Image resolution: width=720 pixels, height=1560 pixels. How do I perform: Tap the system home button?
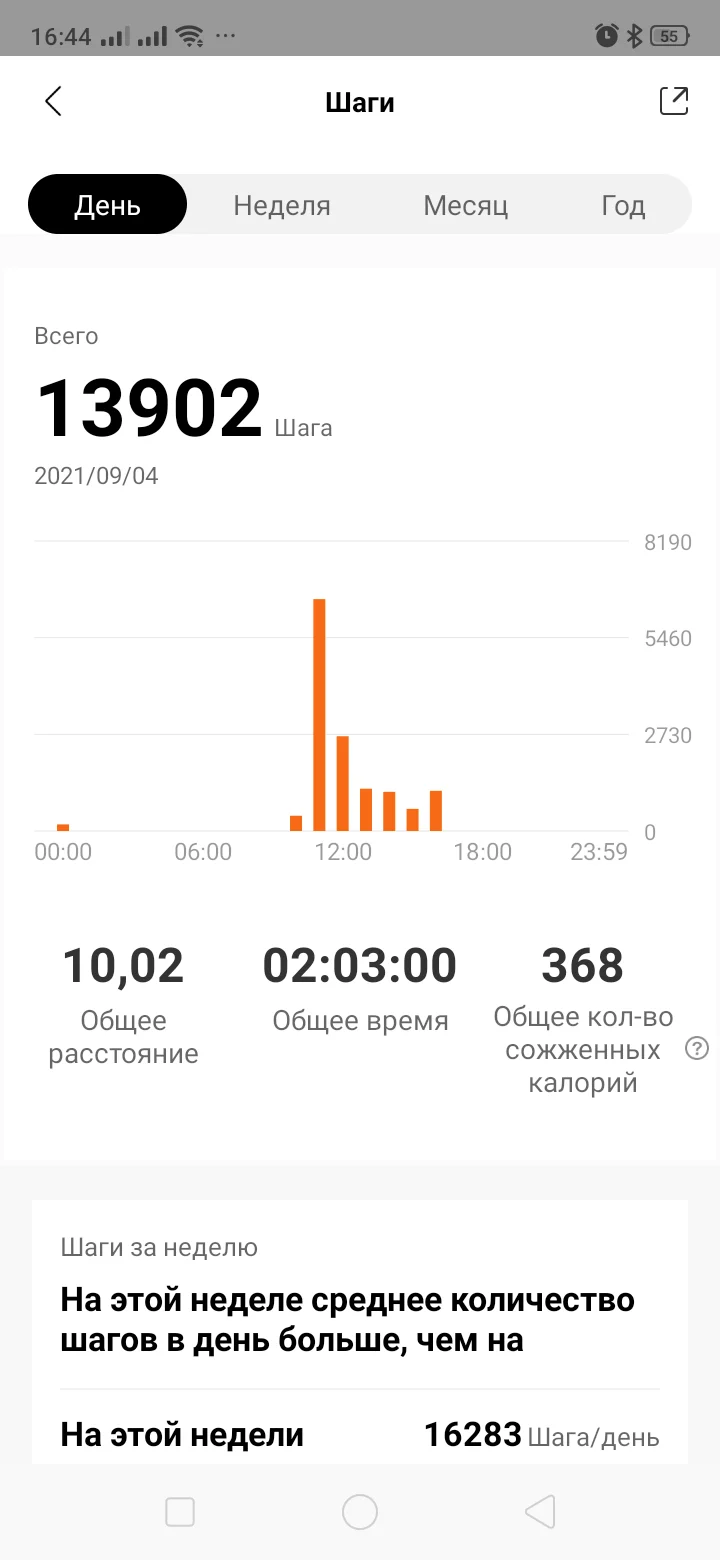(360, 1512)
